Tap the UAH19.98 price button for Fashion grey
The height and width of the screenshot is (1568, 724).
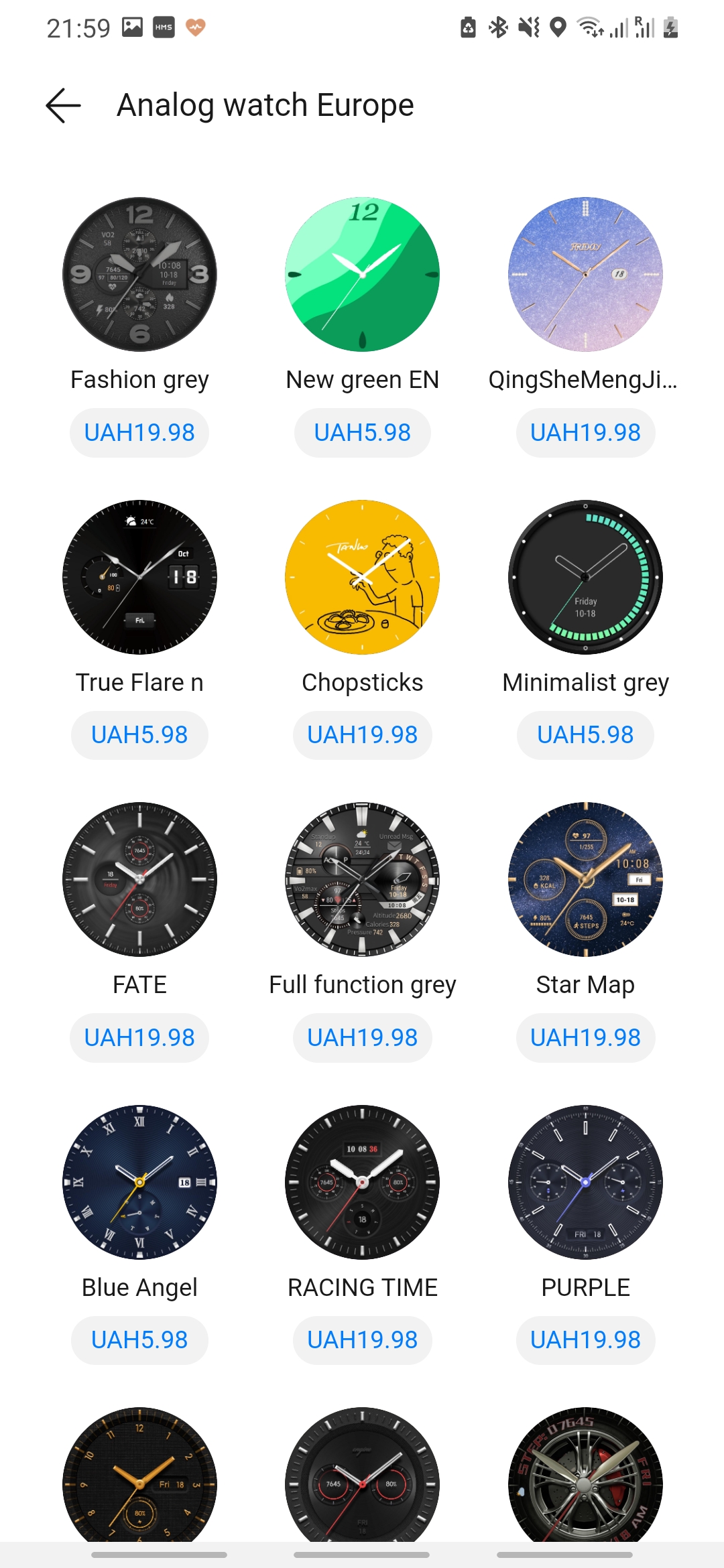(139, 433)
